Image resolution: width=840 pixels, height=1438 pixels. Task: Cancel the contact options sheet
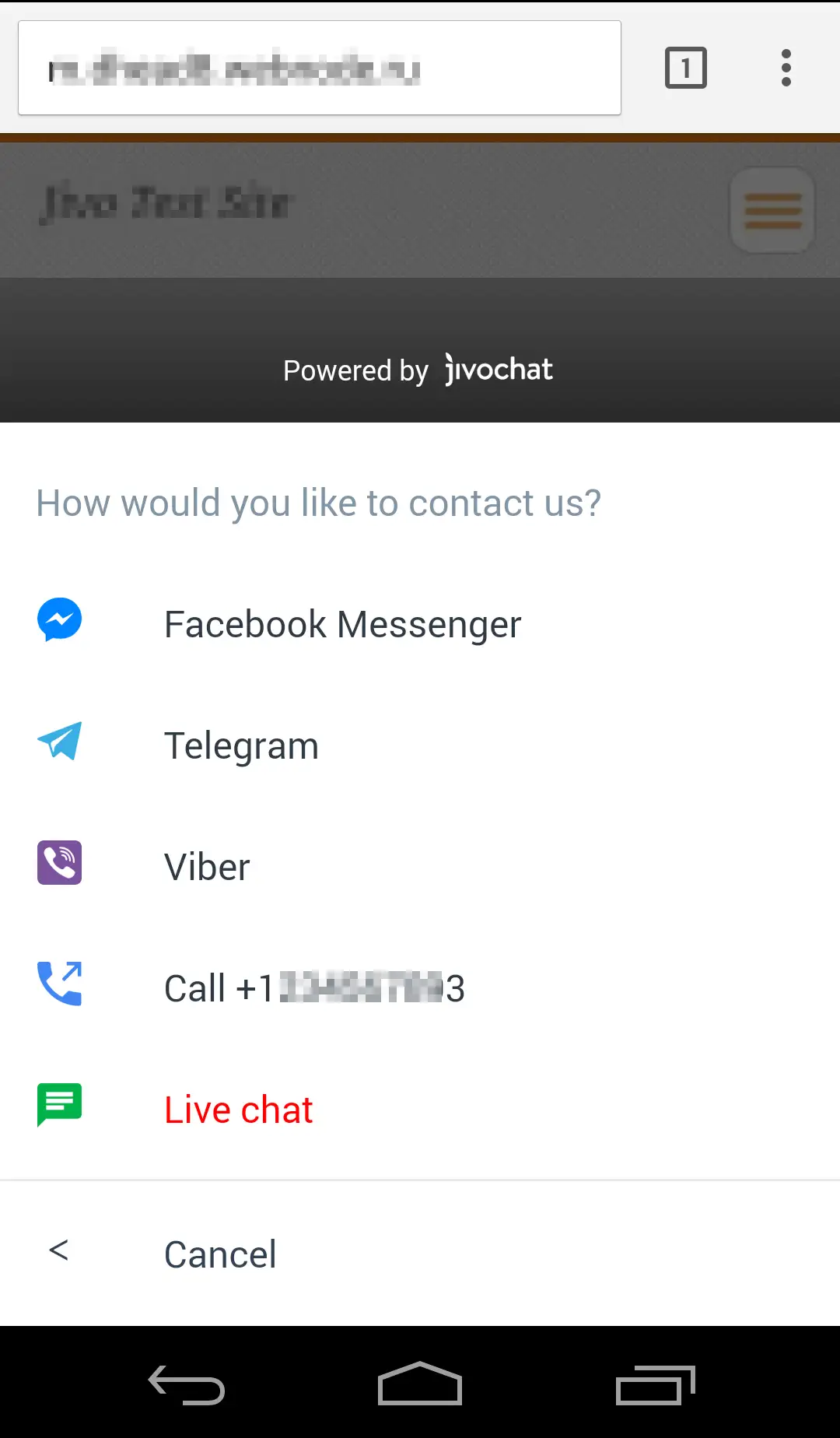[x=220, y=1254]
